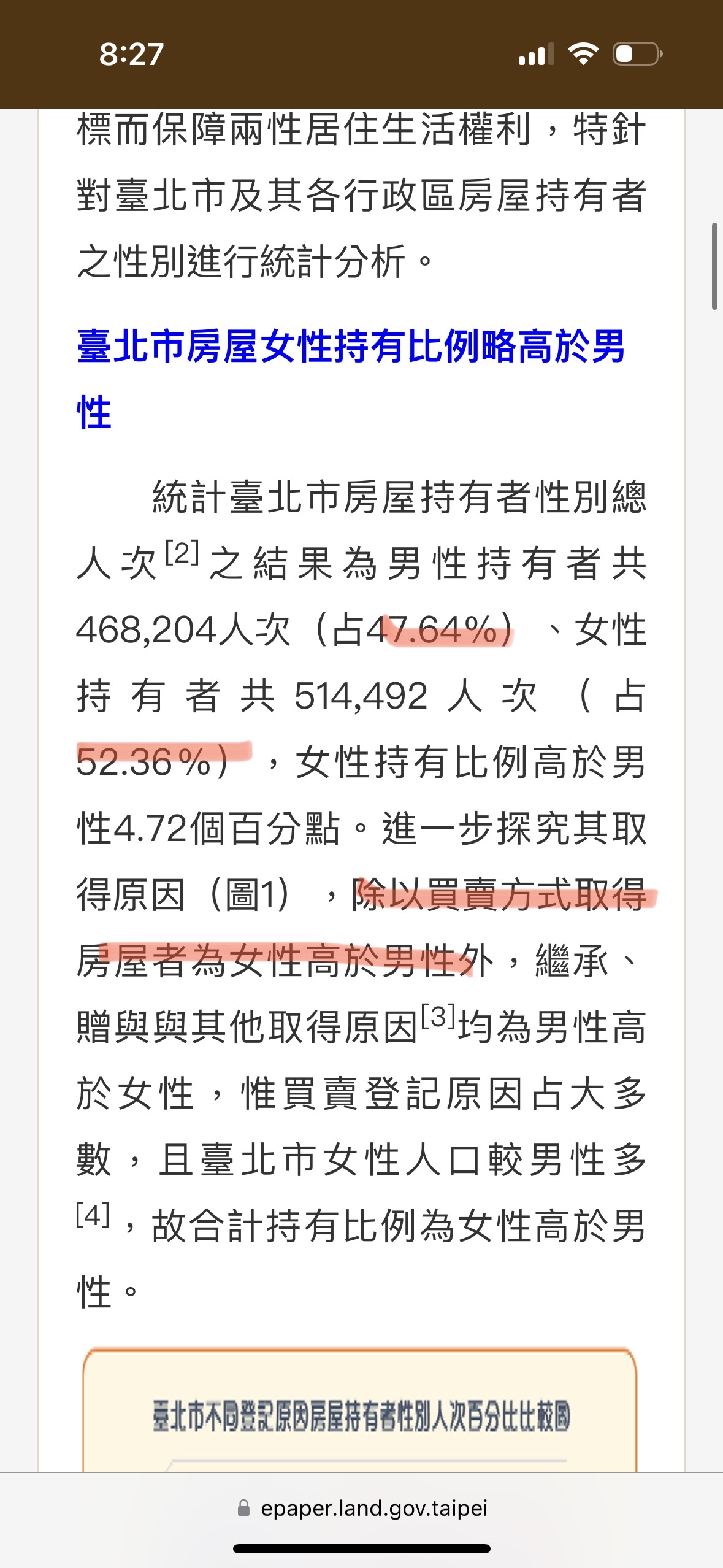Viewport: 723px width, 1568px height.
Task: Tap the epaper.land.gov.taipei address bar
Action: [x=362, y=1508]
